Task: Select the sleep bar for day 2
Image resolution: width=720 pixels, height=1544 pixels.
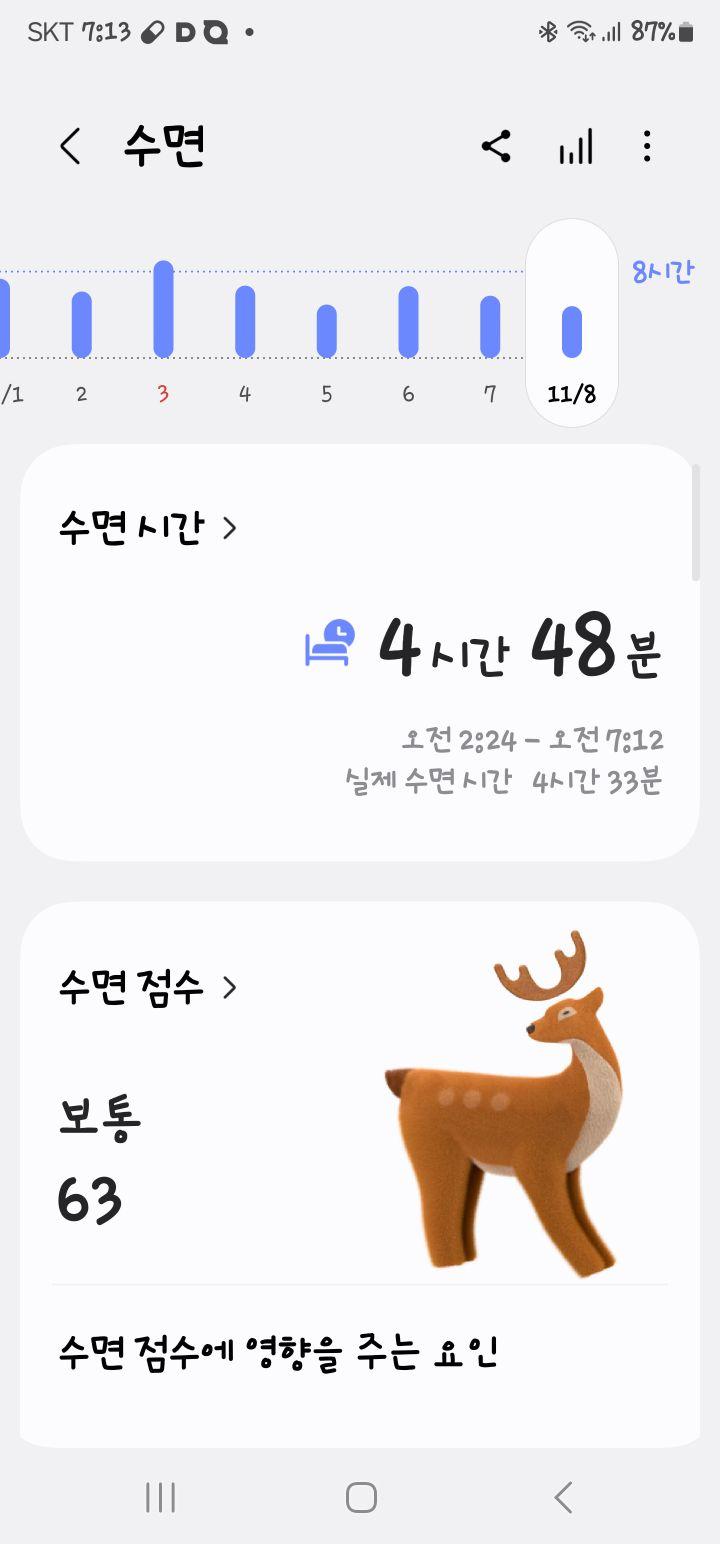Action: [82, 324]
